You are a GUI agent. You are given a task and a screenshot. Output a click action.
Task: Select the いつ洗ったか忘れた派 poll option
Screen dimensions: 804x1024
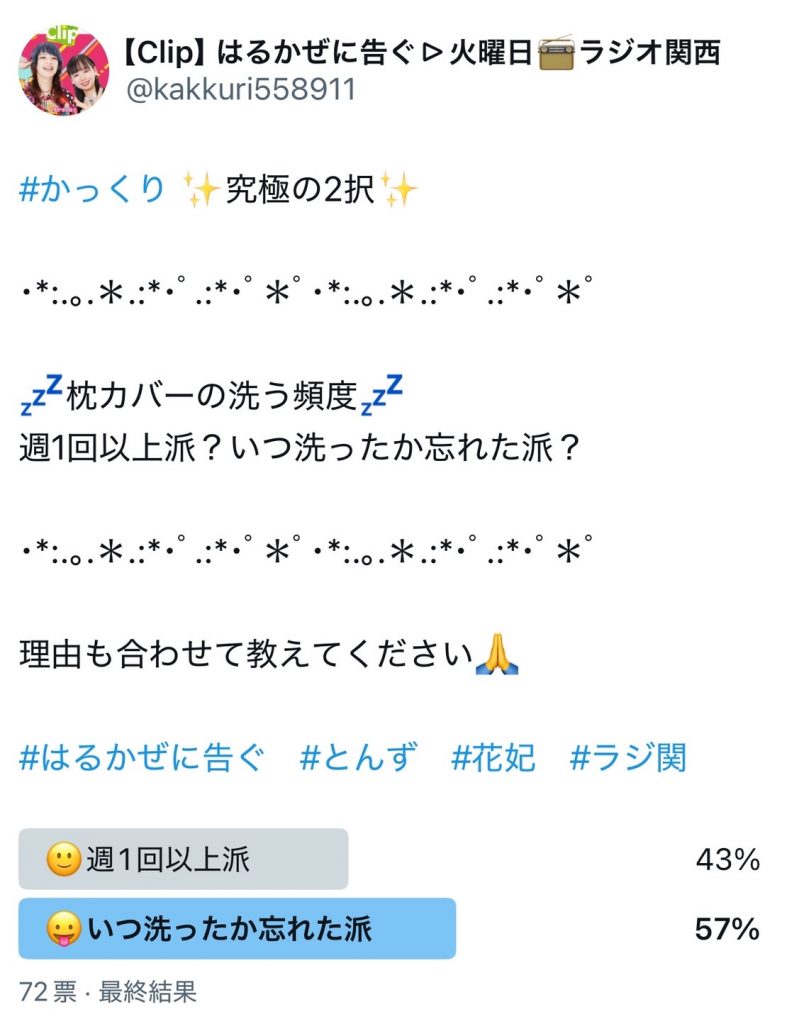click(230, 931)
